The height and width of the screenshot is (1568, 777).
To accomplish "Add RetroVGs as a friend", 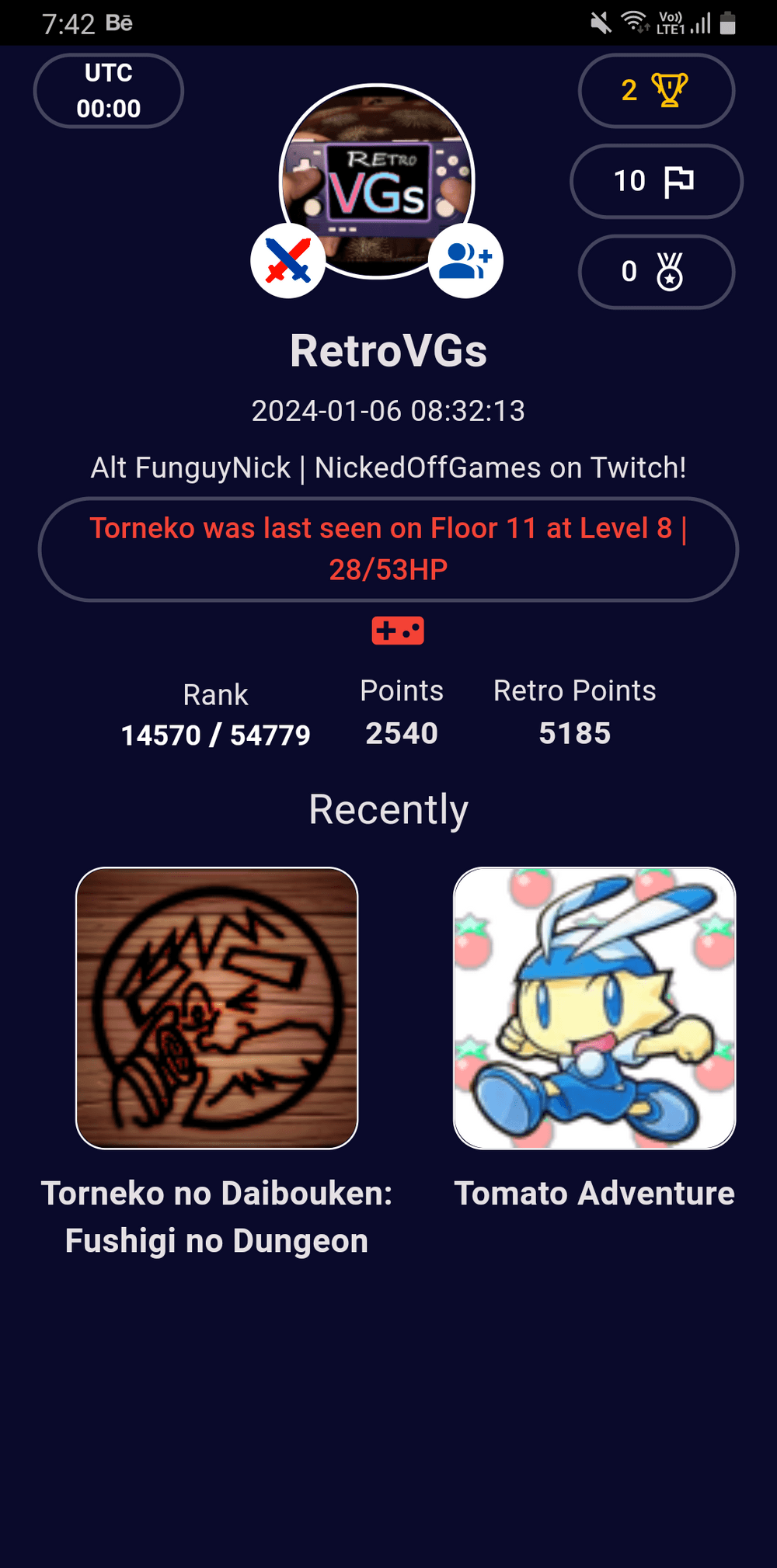I will coord(465,261).
